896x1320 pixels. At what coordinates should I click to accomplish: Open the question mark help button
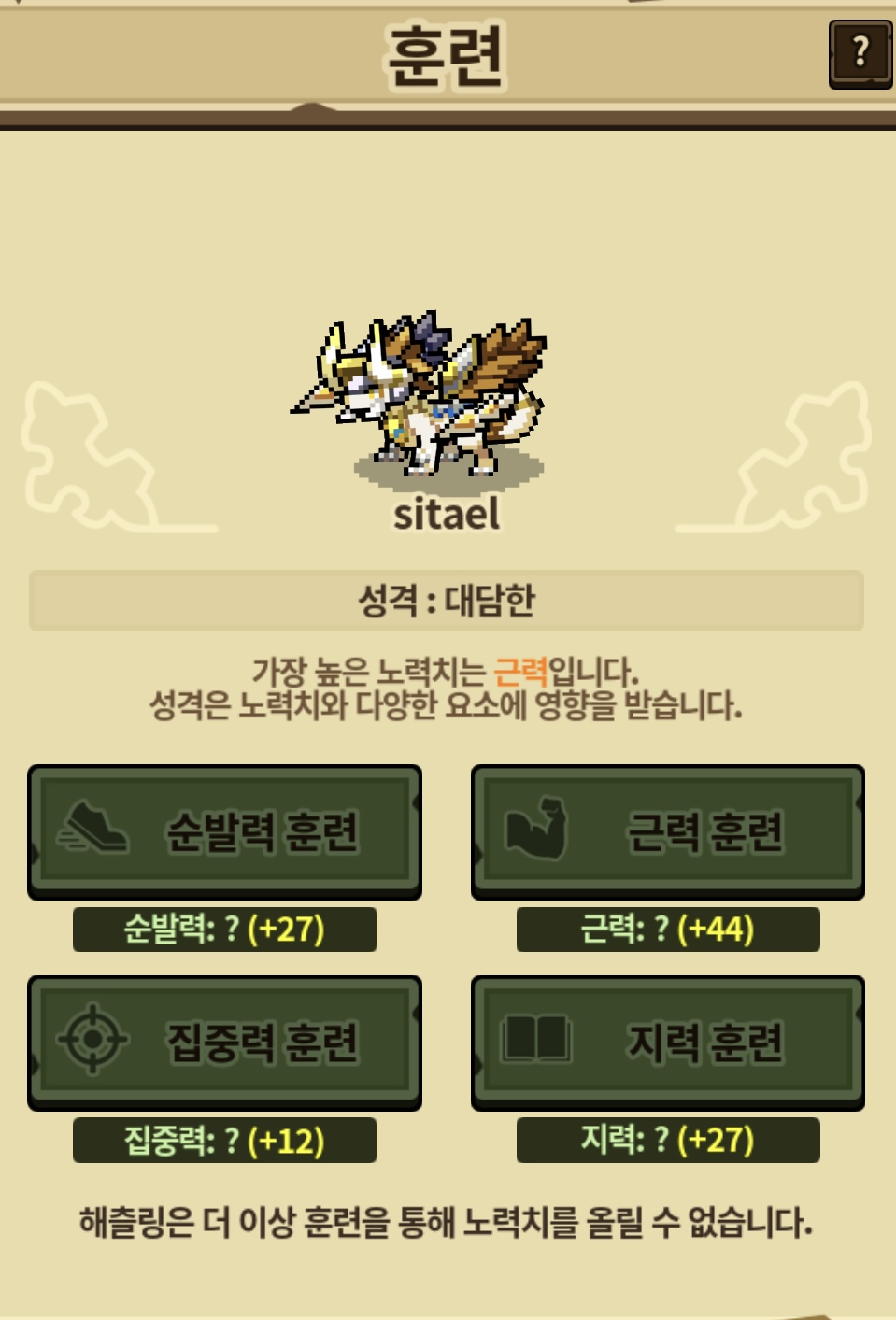click(860, 54)
